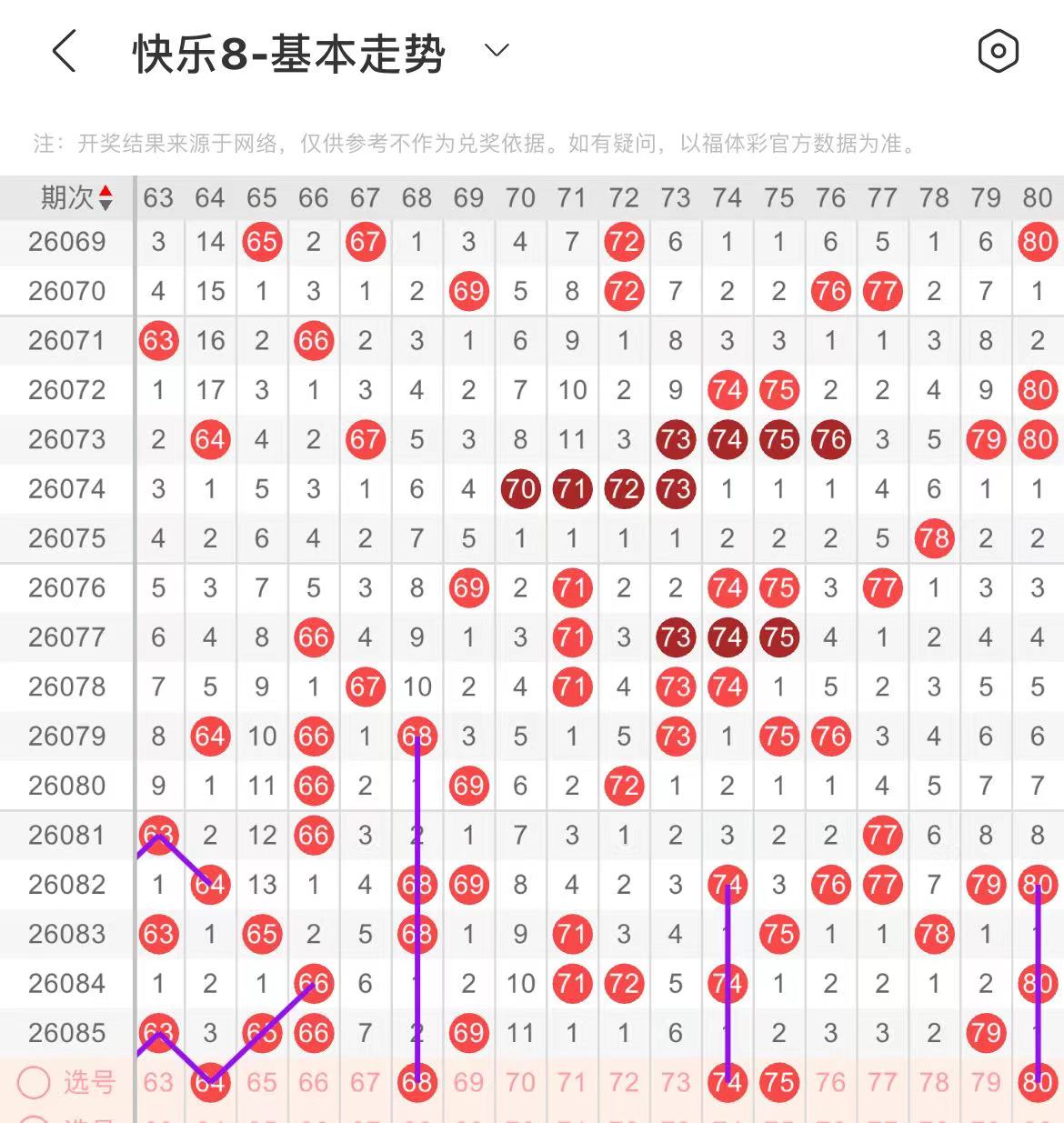Deselect number 74 in the 选号 row

[x=728, y=1082]
